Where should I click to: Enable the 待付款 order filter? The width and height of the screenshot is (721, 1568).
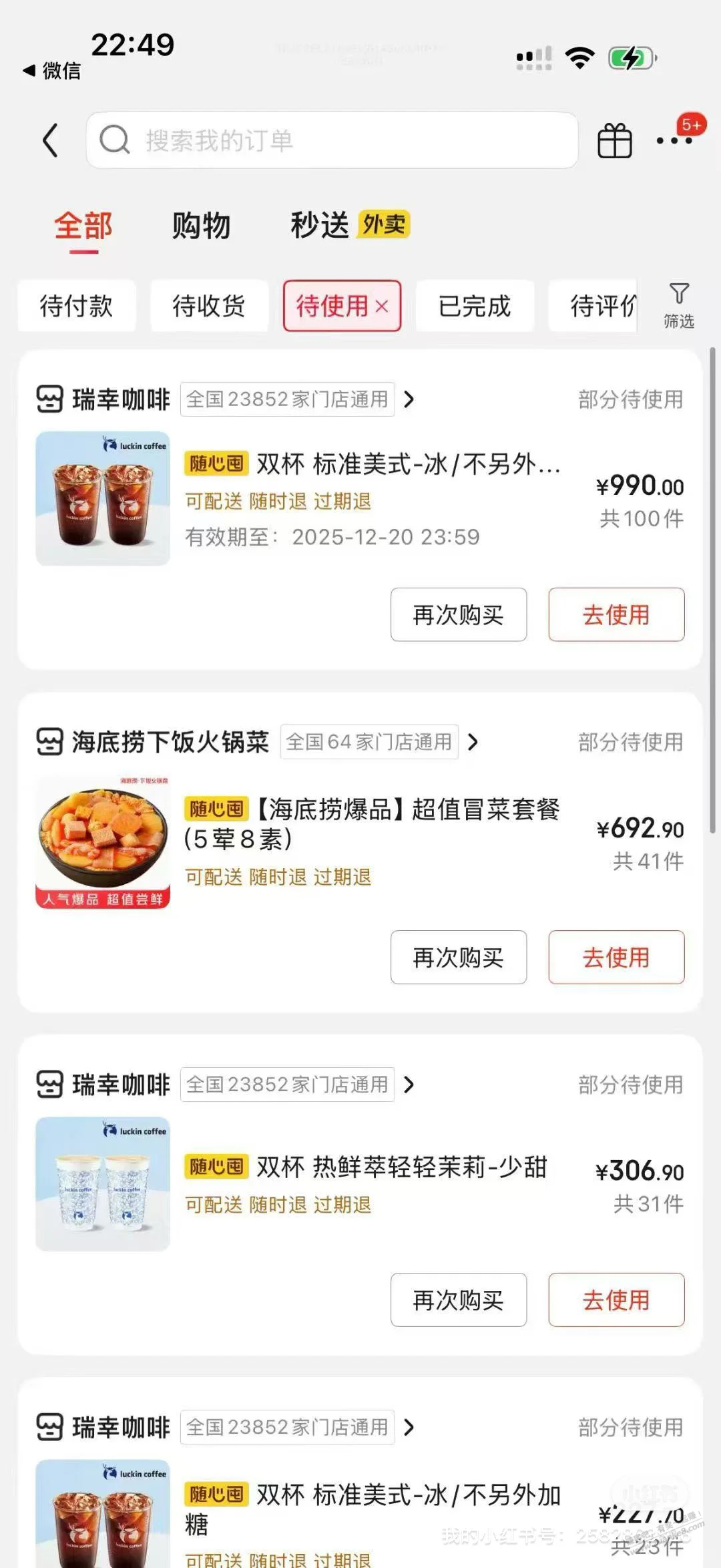[75, 306]
